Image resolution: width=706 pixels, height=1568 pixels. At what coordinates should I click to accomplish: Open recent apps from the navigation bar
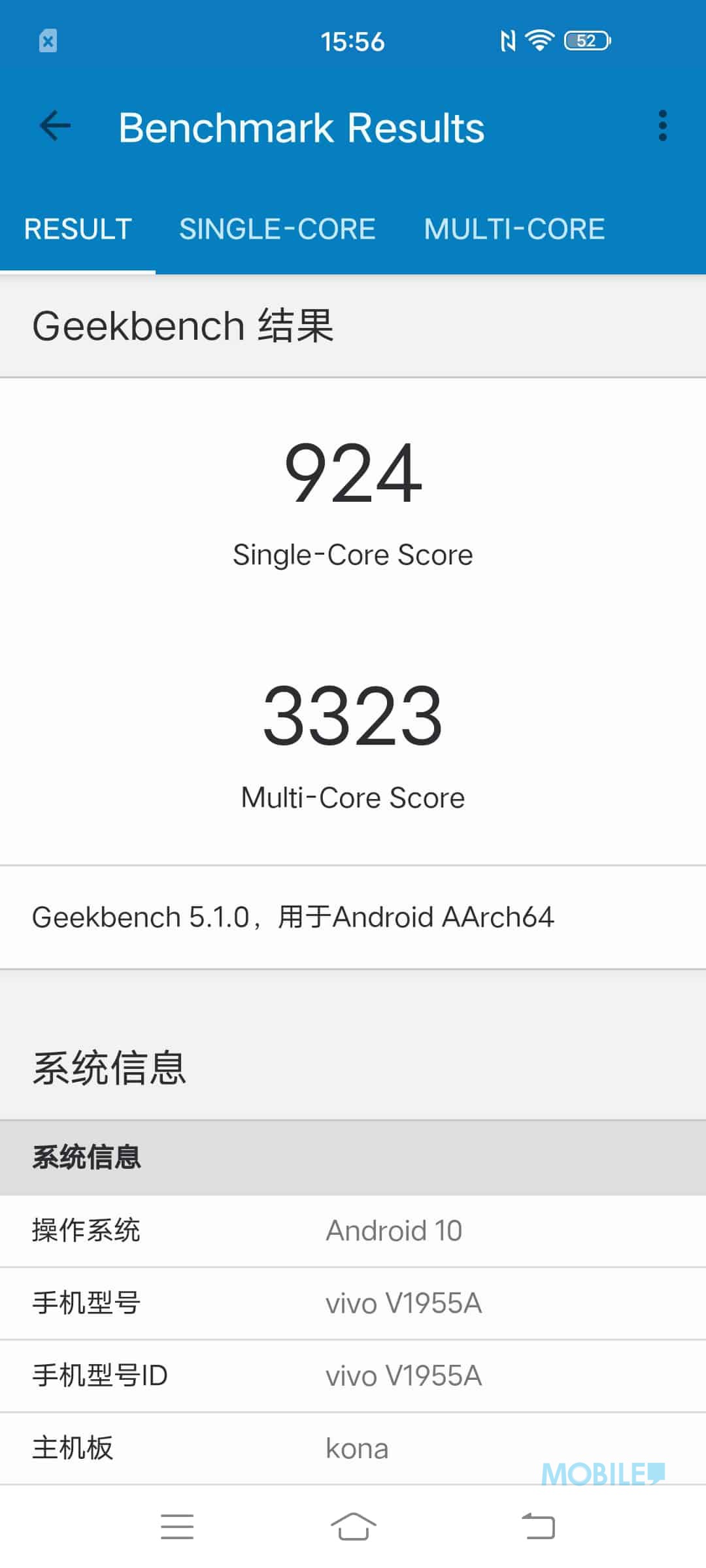[177, 1527]
